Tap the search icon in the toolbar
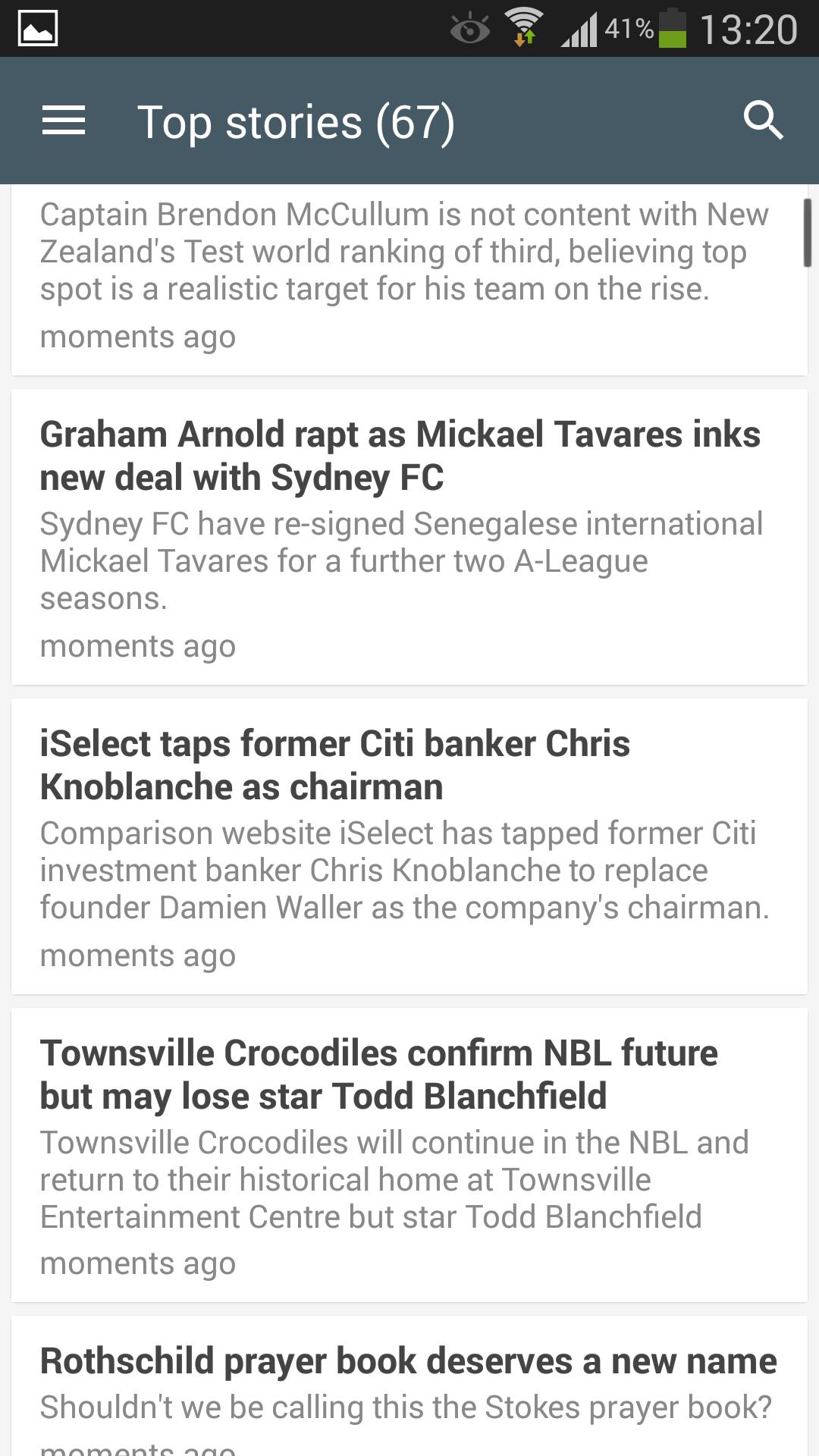Image resolution: width=819 pixels, height=1456 pixels. 763,120
